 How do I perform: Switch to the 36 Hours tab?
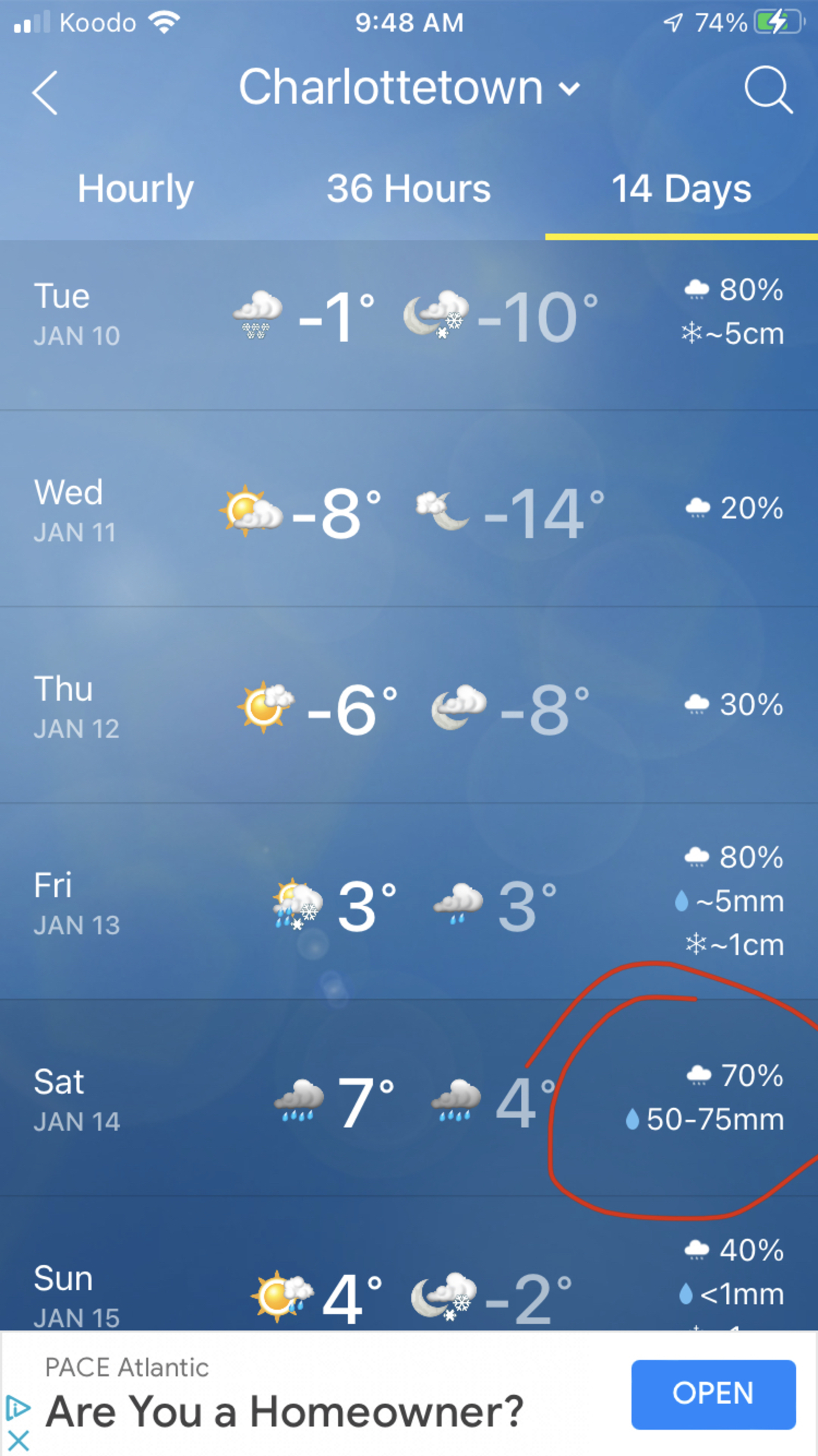click(408, 189)
